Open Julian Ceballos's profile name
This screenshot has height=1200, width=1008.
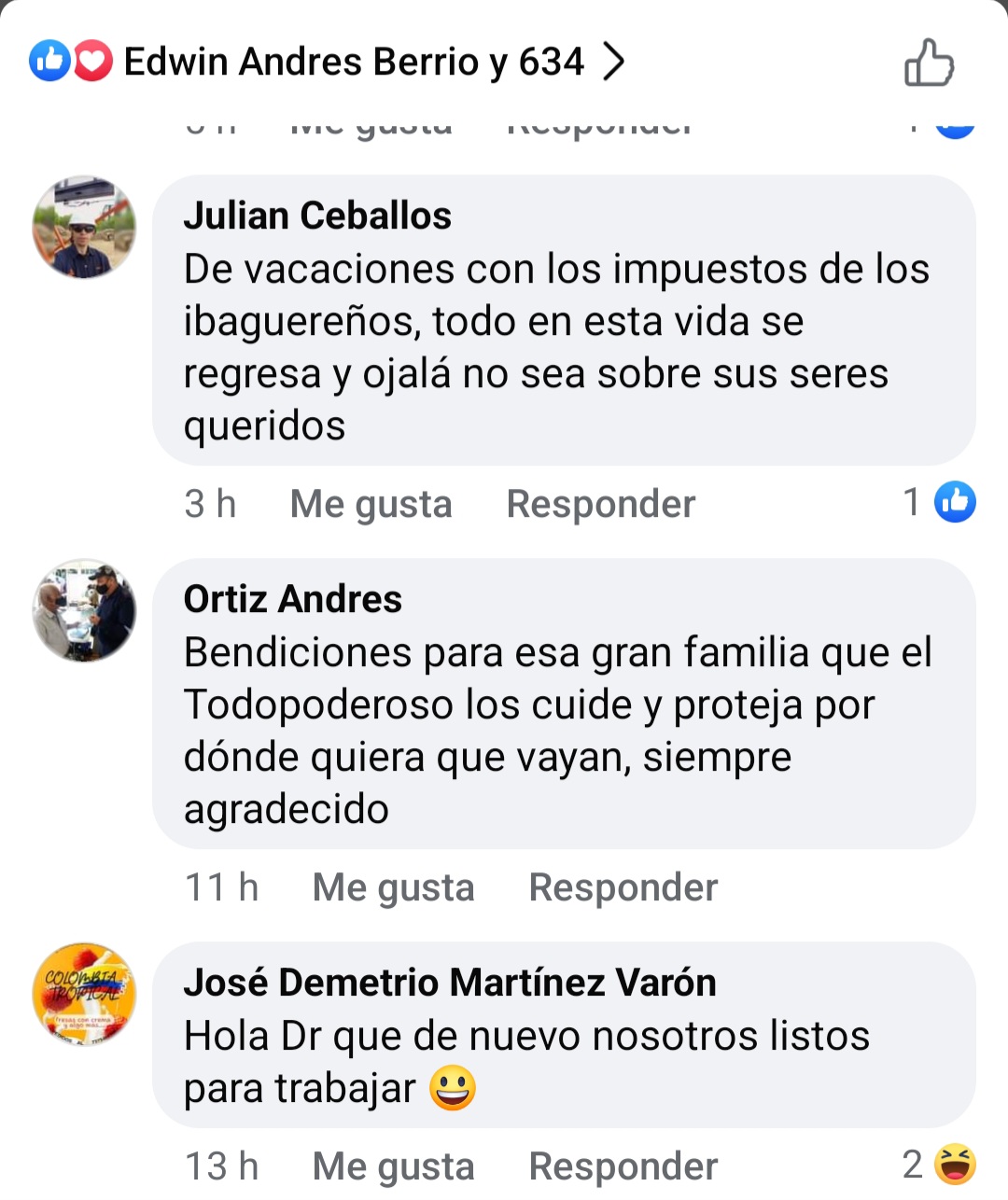click(317, 216)
